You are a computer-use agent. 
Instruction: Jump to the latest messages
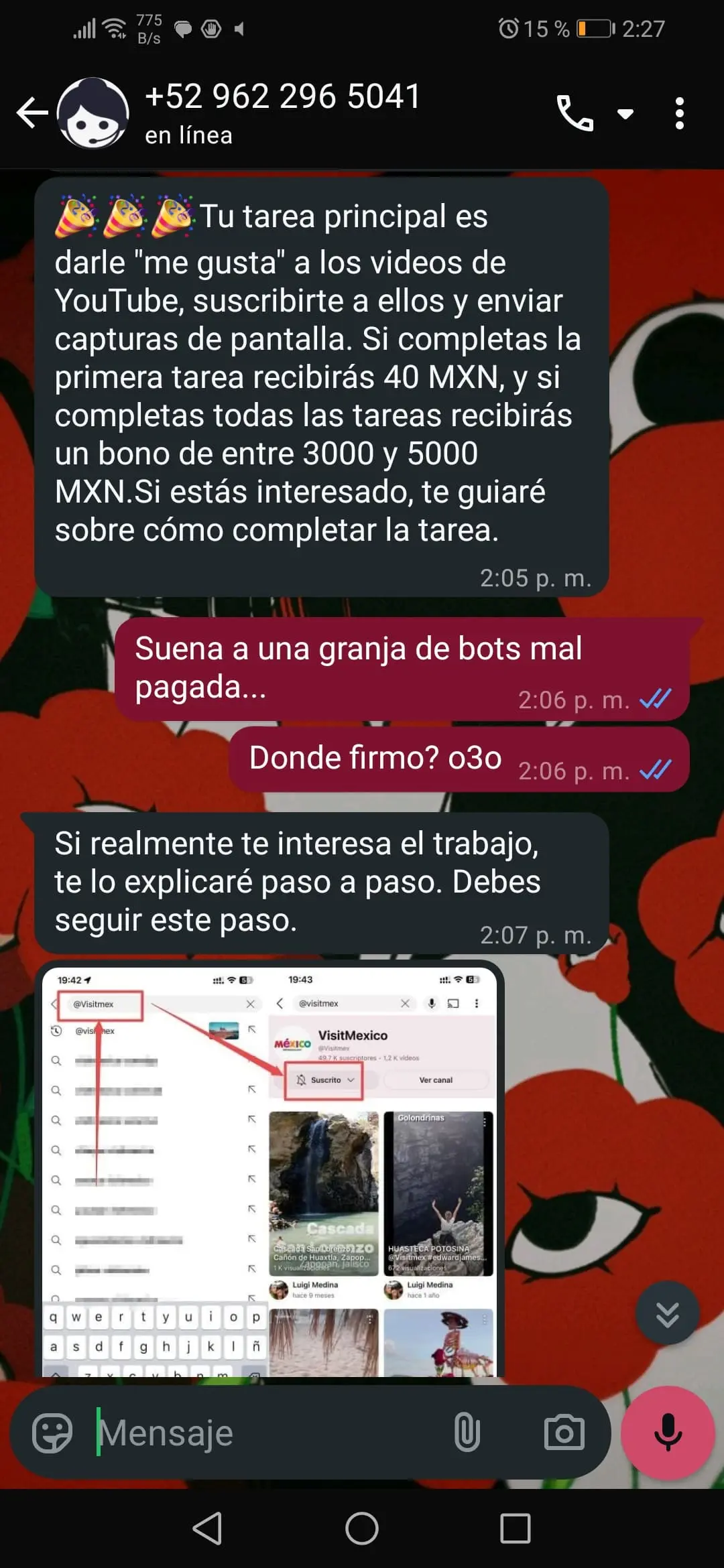click(667, 1314)
